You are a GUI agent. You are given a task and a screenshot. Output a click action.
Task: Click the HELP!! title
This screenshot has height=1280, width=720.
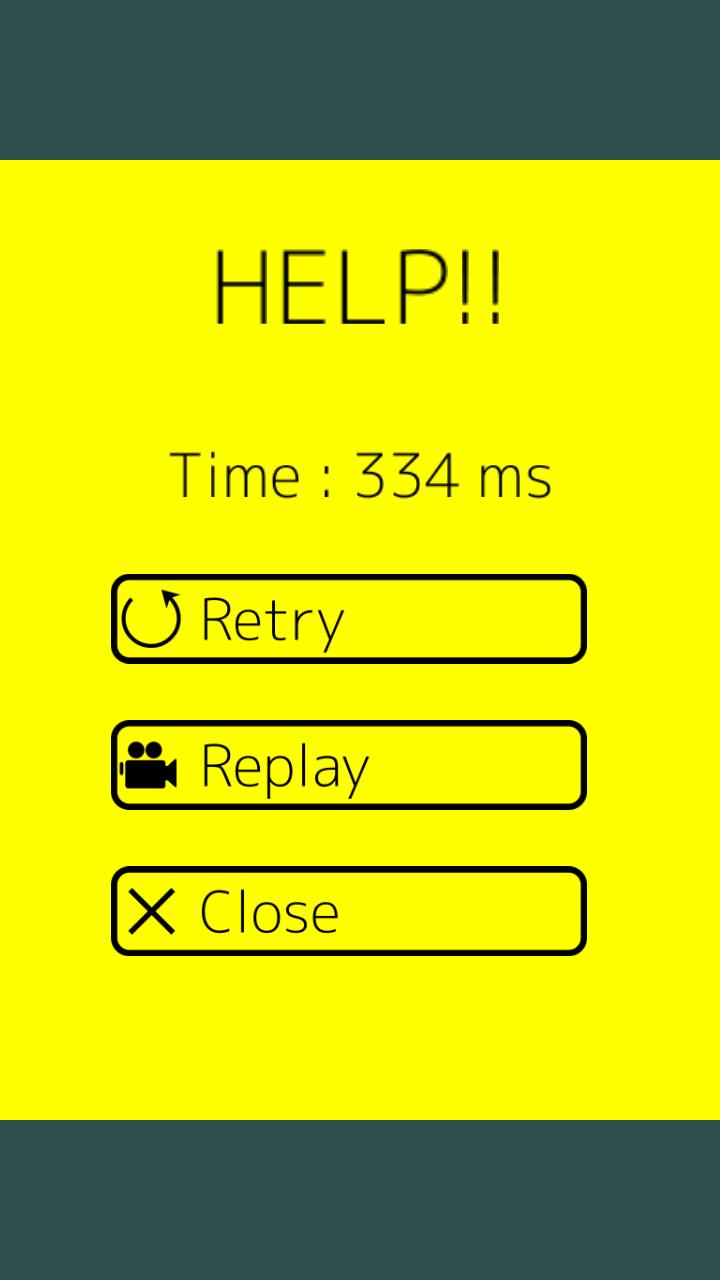click(x=358, y=290)
